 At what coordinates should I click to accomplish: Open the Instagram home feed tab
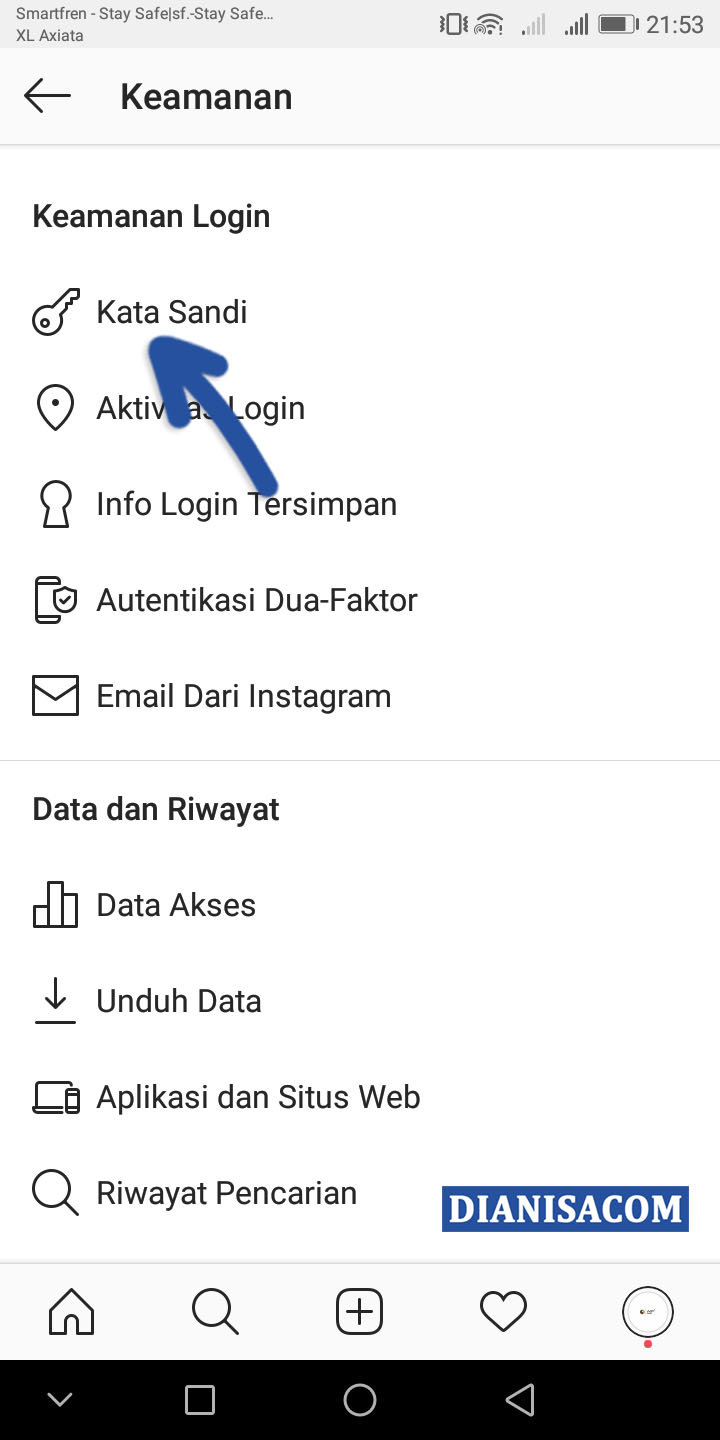click(x=71, y=1311)
